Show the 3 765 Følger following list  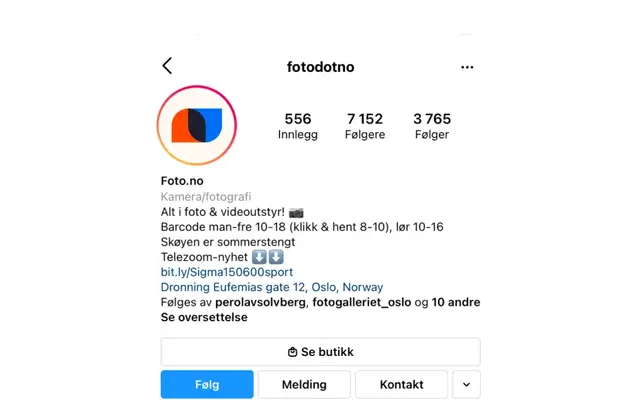(x=432, y=126)
